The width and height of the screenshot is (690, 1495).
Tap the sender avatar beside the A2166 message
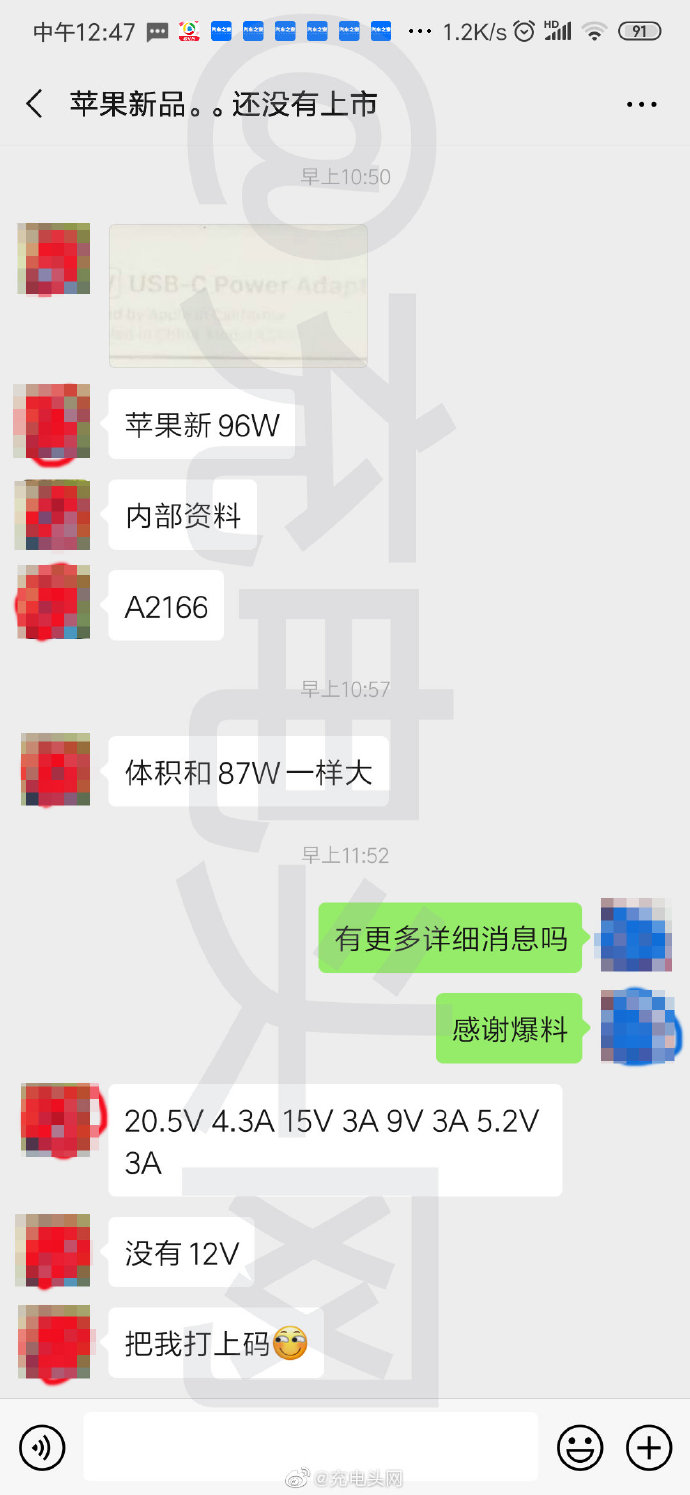pyautogui.click(x=54, y=602)
